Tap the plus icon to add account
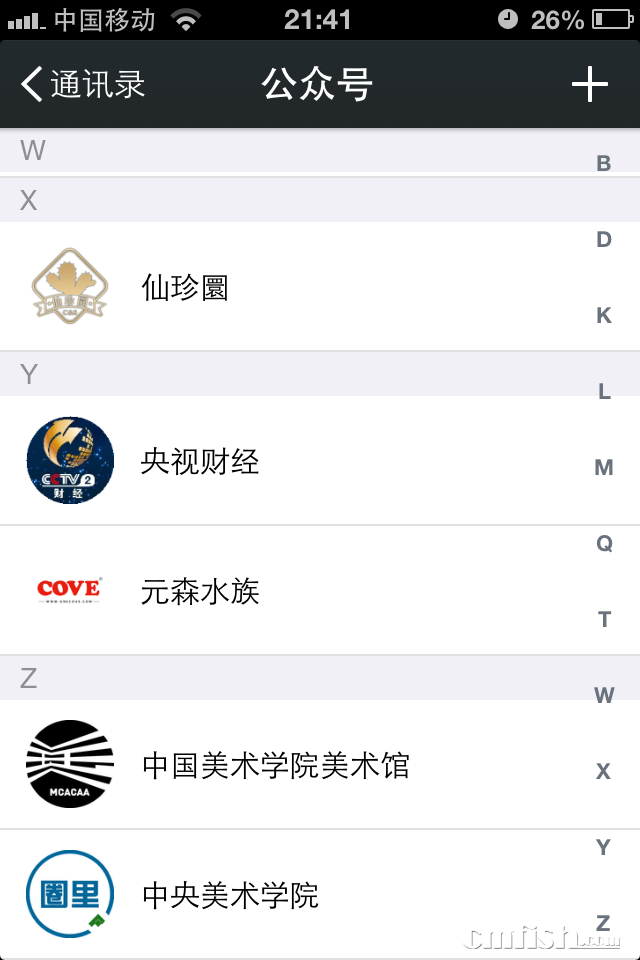Viewport: 640px width, 960px height. 589,85
